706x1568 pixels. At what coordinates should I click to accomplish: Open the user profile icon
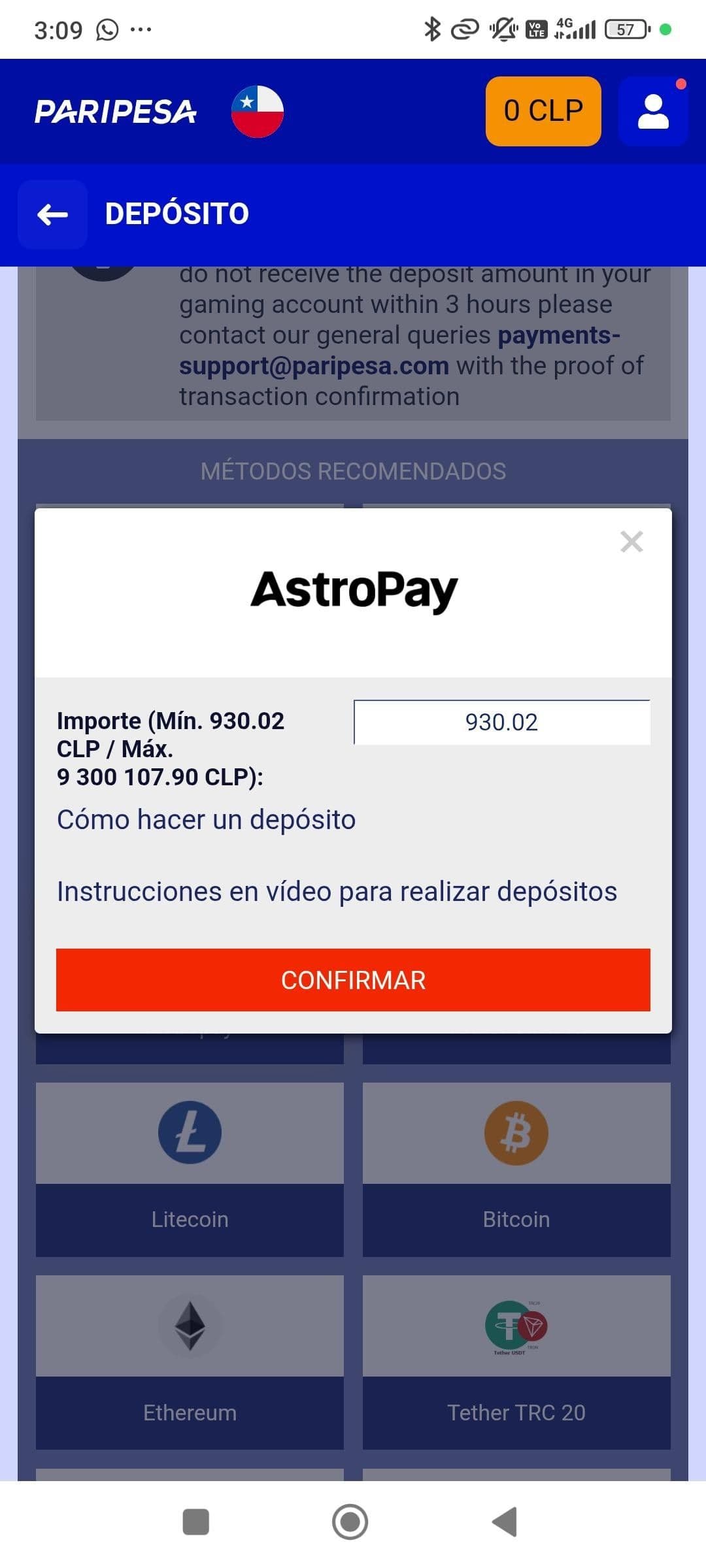652,111
